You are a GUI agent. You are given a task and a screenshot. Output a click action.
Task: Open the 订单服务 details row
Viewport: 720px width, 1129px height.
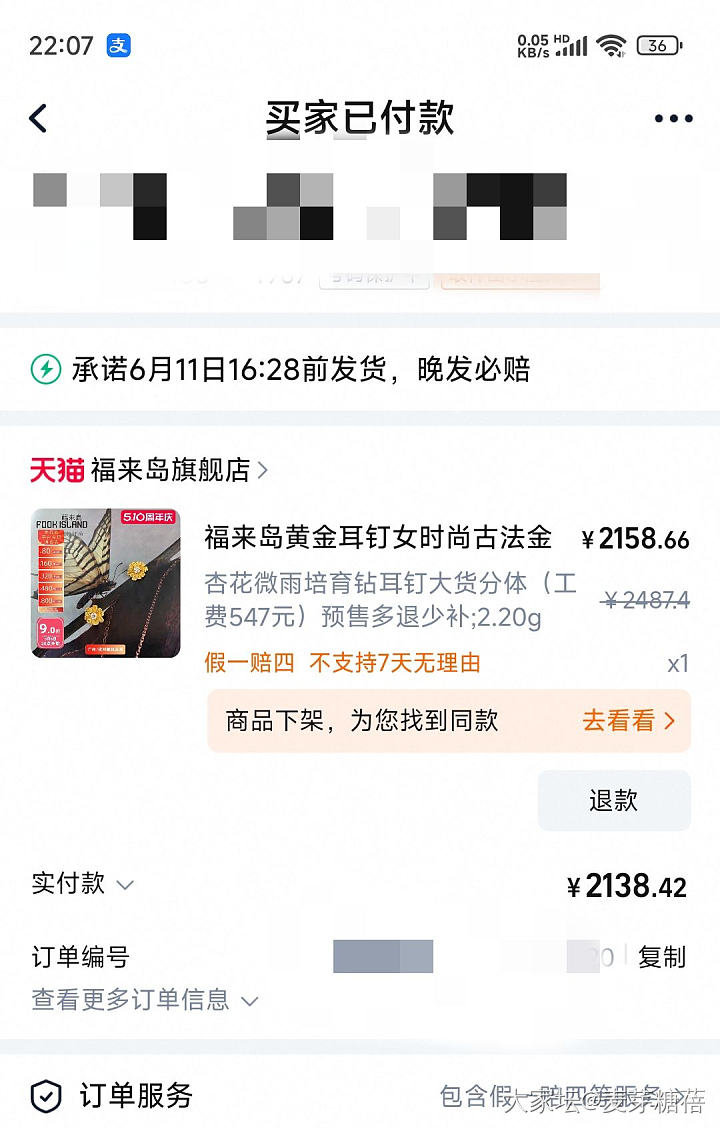click(x=360, y=1096)
